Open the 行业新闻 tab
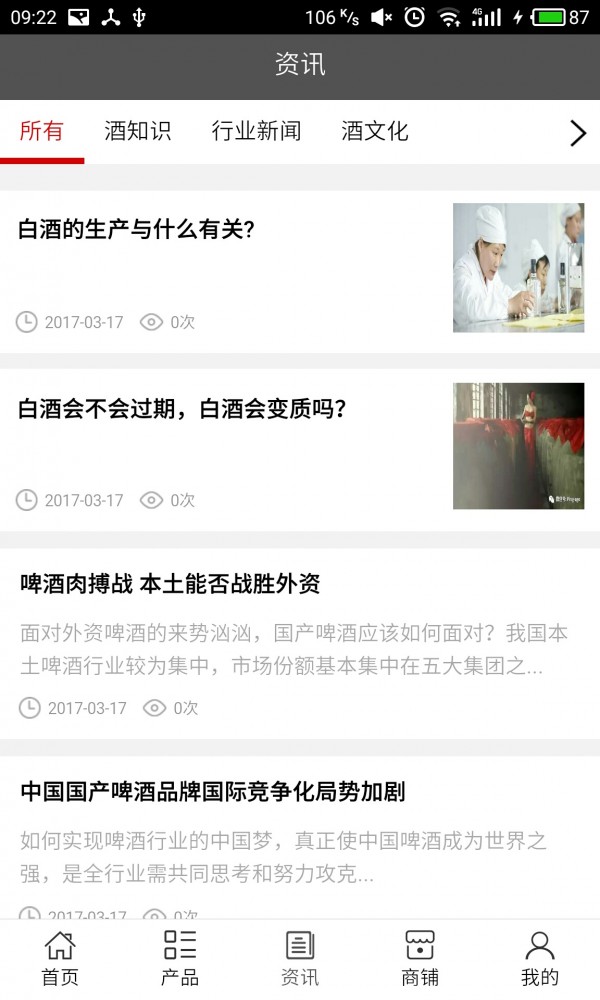Image resolution: width=600 pixels, height=1000 pixels. click(x=256, y=131)
